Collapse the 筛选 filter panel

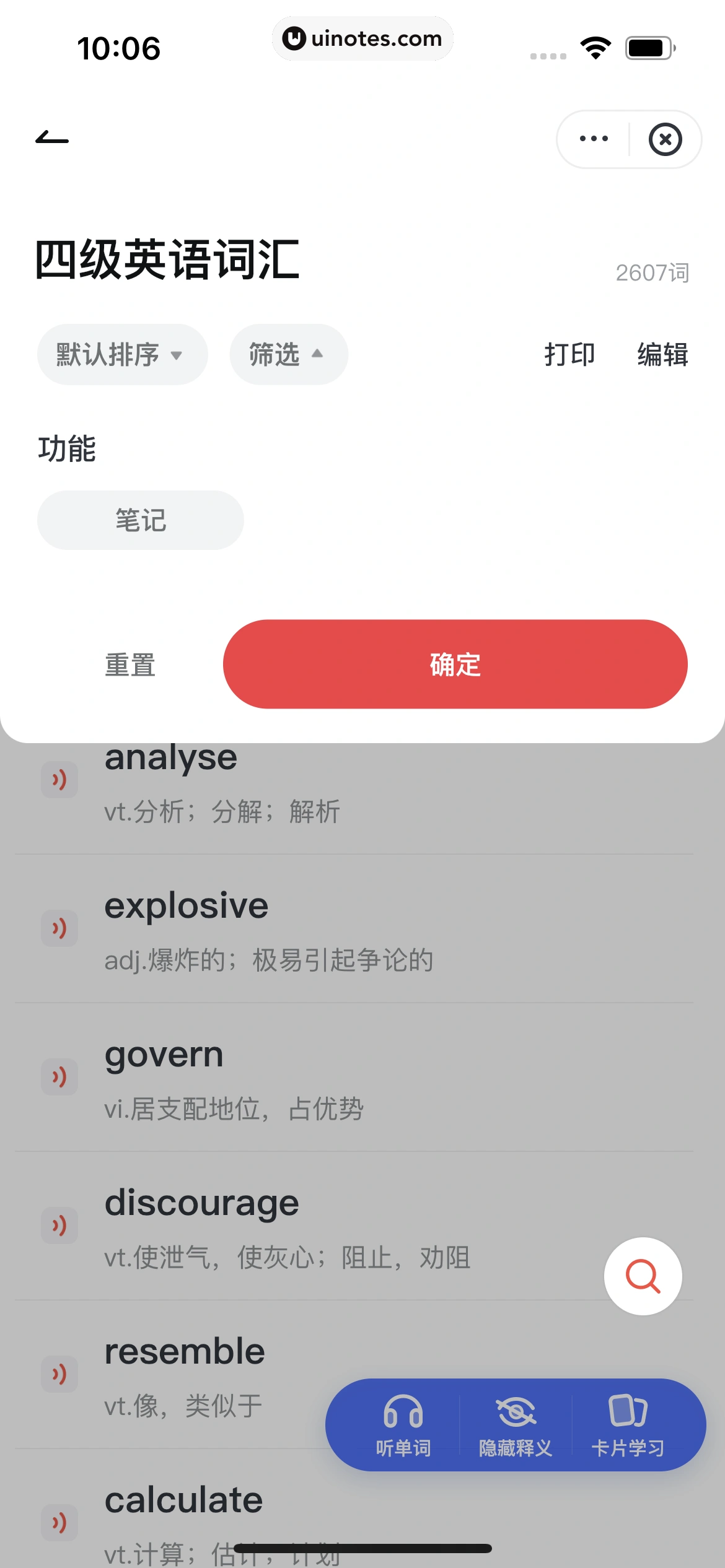[x=288, y=354]
